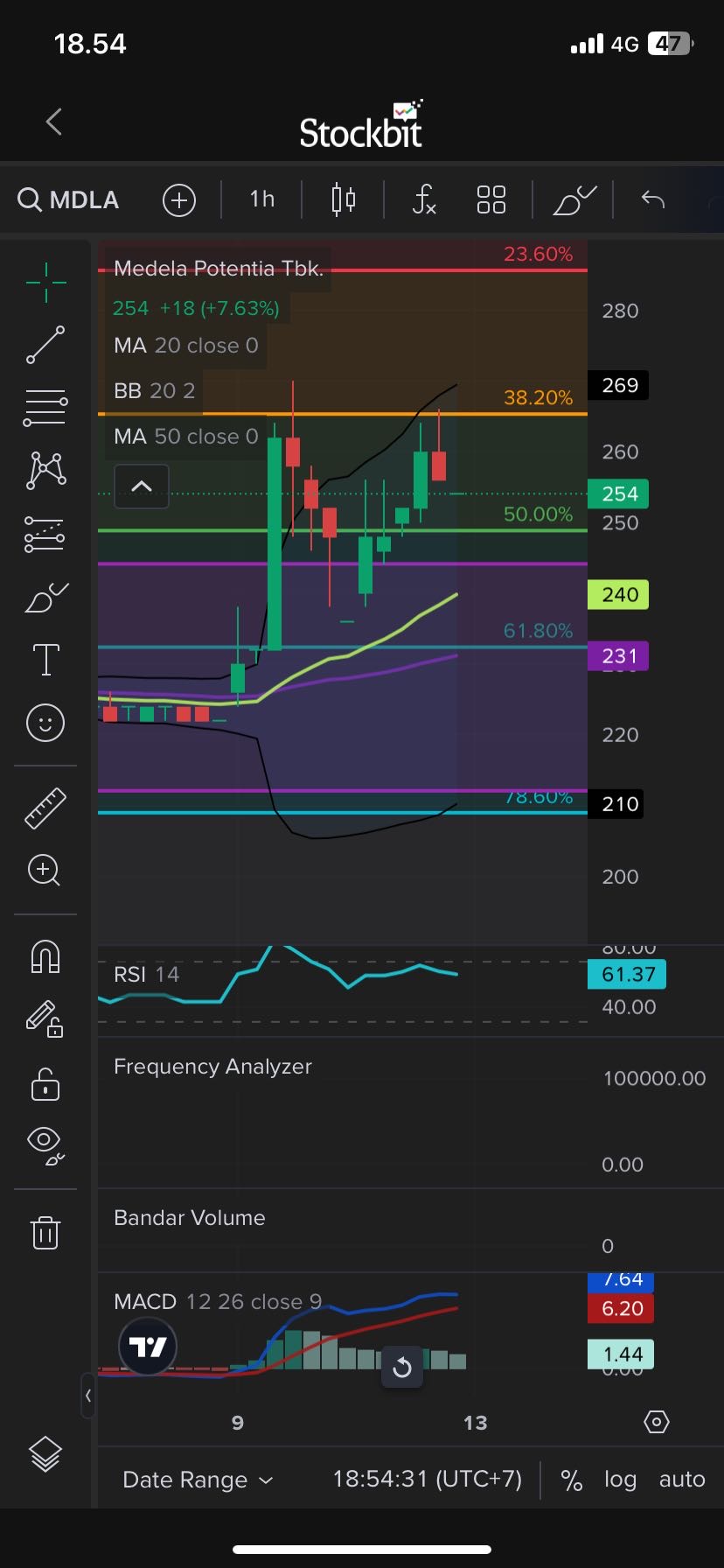Toggle the log scale option

tap(620, 1480)
